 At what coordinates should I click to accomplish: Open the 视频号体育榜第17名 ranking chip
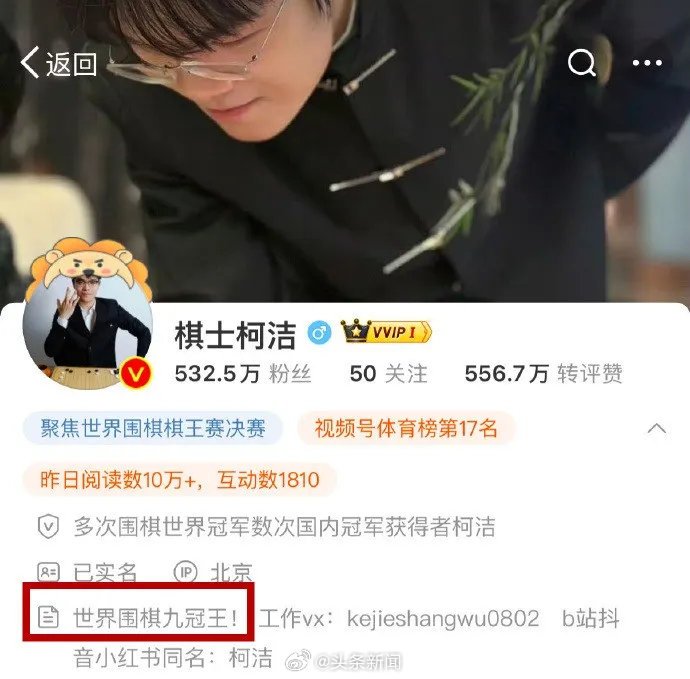point(405,429)
